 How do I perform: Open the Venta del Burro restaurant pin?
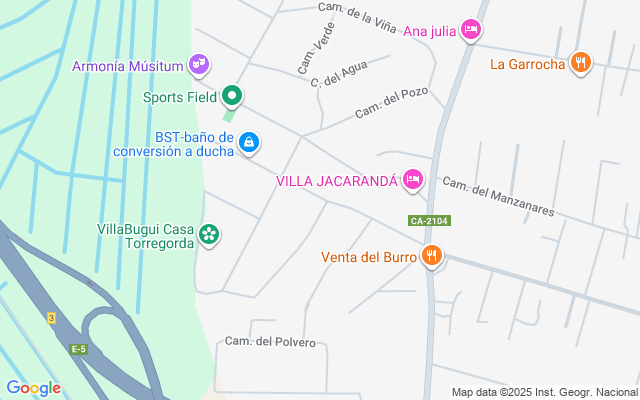coord(432,256)
